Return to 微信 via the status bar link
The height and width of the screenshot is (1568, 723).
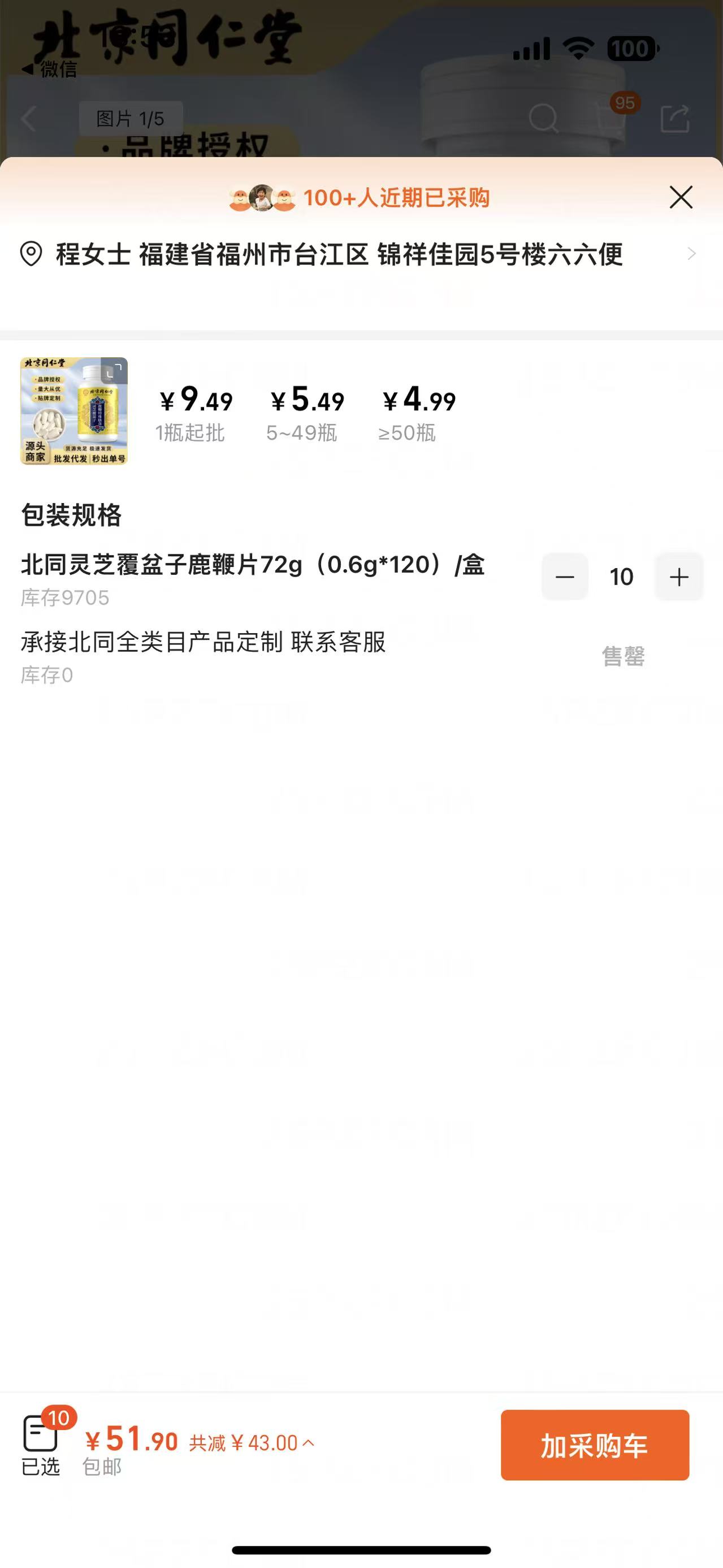tap(50, 70)
